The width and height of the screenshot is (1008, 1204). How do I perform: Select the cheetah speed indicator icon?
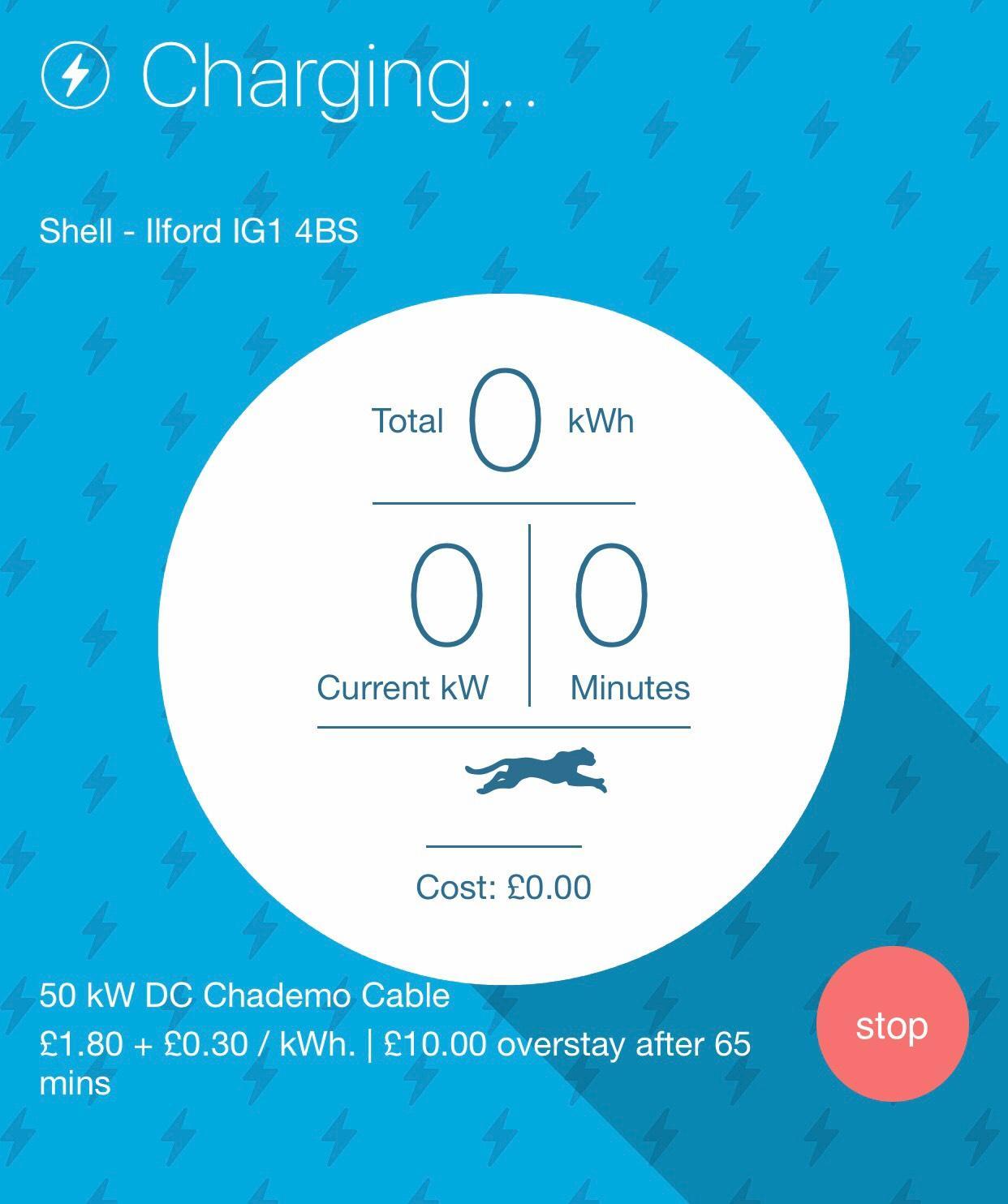point(536,771)
